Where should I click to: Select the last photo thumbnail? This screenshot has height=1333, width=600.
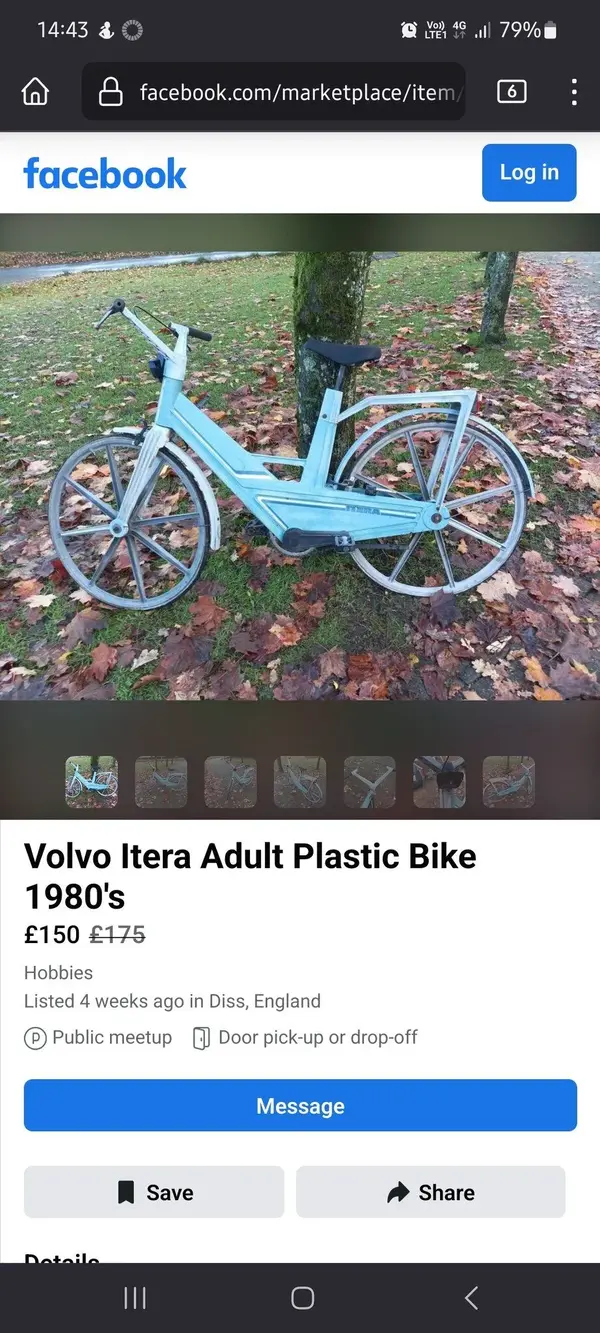(x=508, y=781)
